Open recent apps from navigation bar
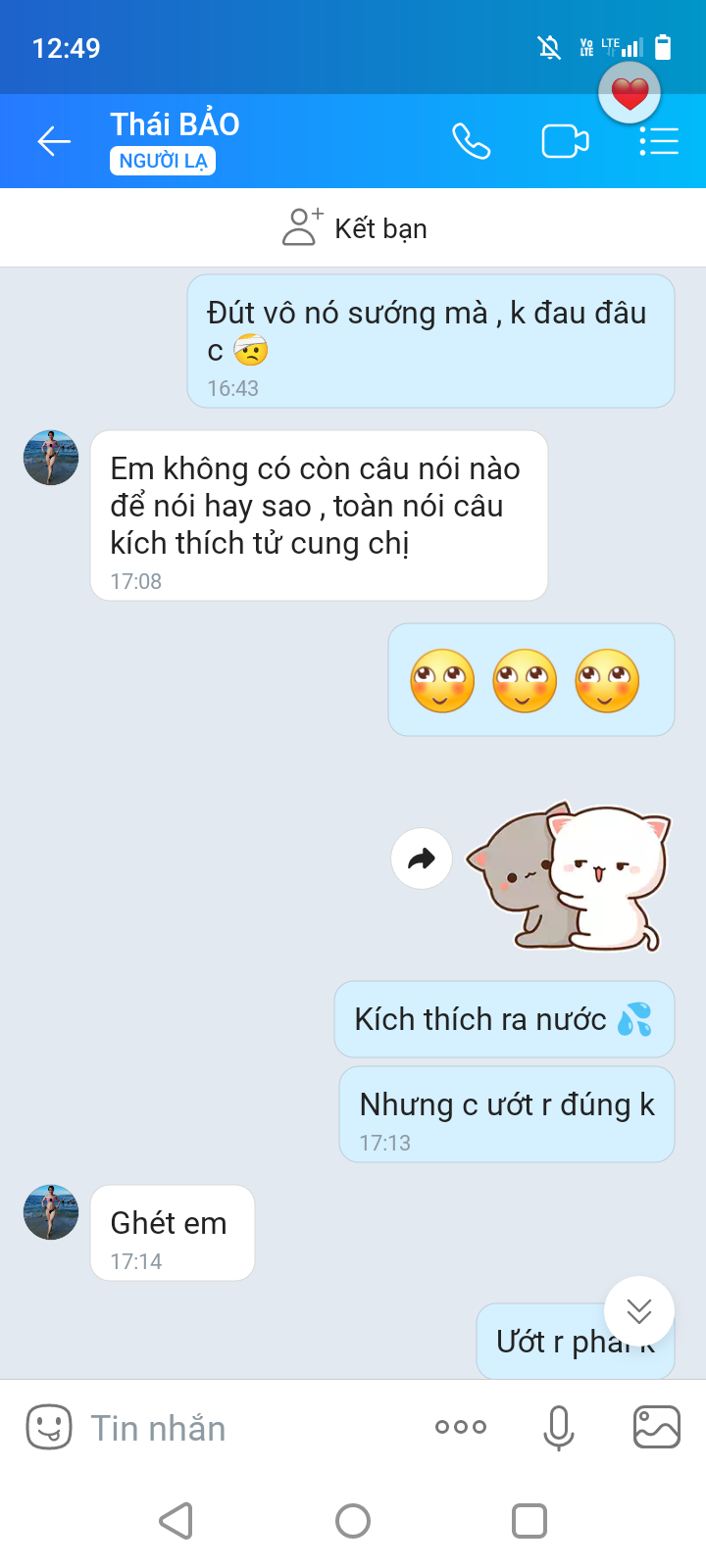The image size is (706, 1568). (529, 1521)
